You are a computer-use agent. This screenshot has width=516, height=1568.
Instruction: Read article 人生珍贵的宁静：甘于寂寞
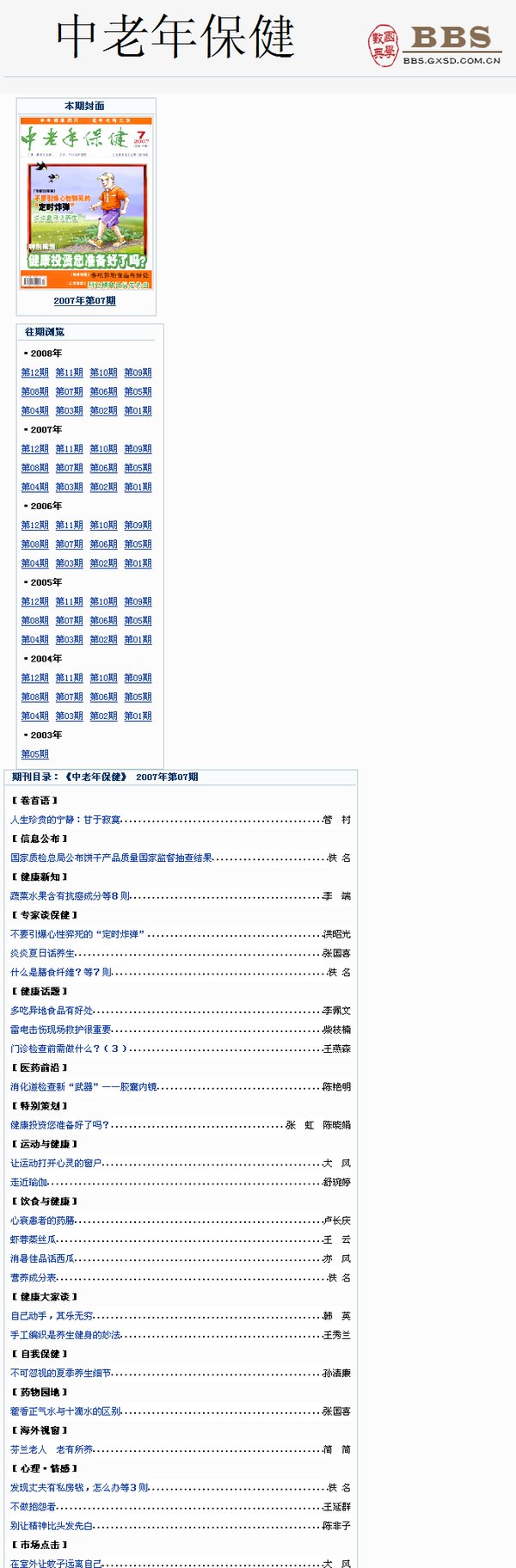coord(65,820)
